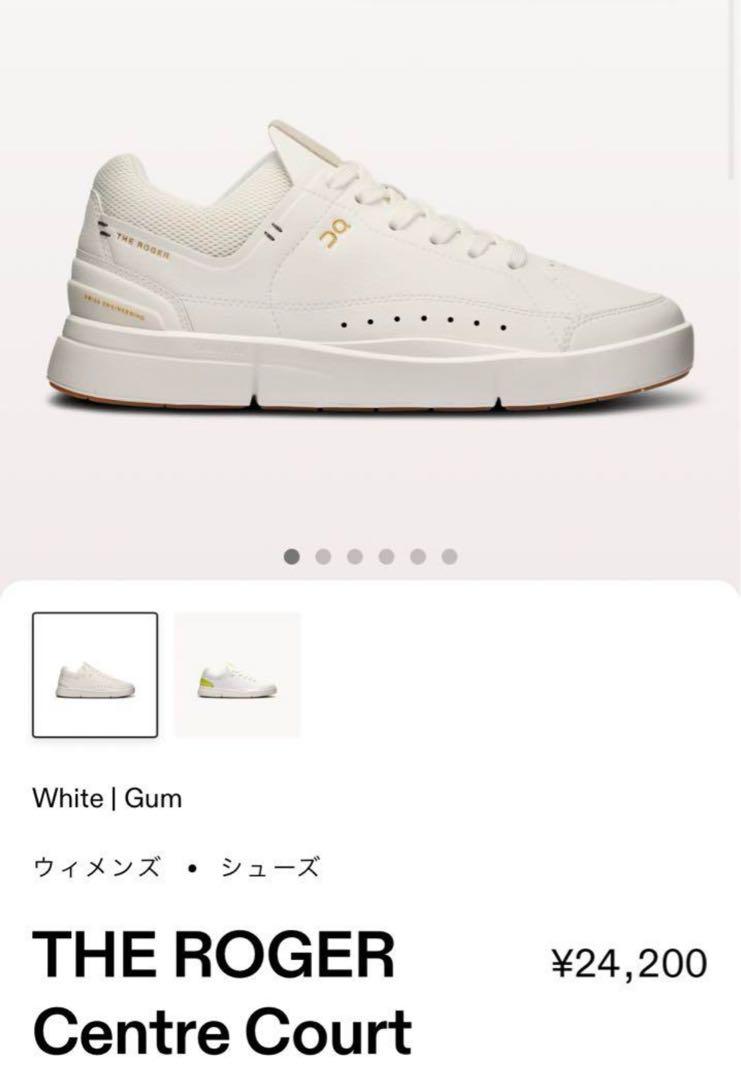Select the White Gum colour thumbnail

(x=95, y=675)
